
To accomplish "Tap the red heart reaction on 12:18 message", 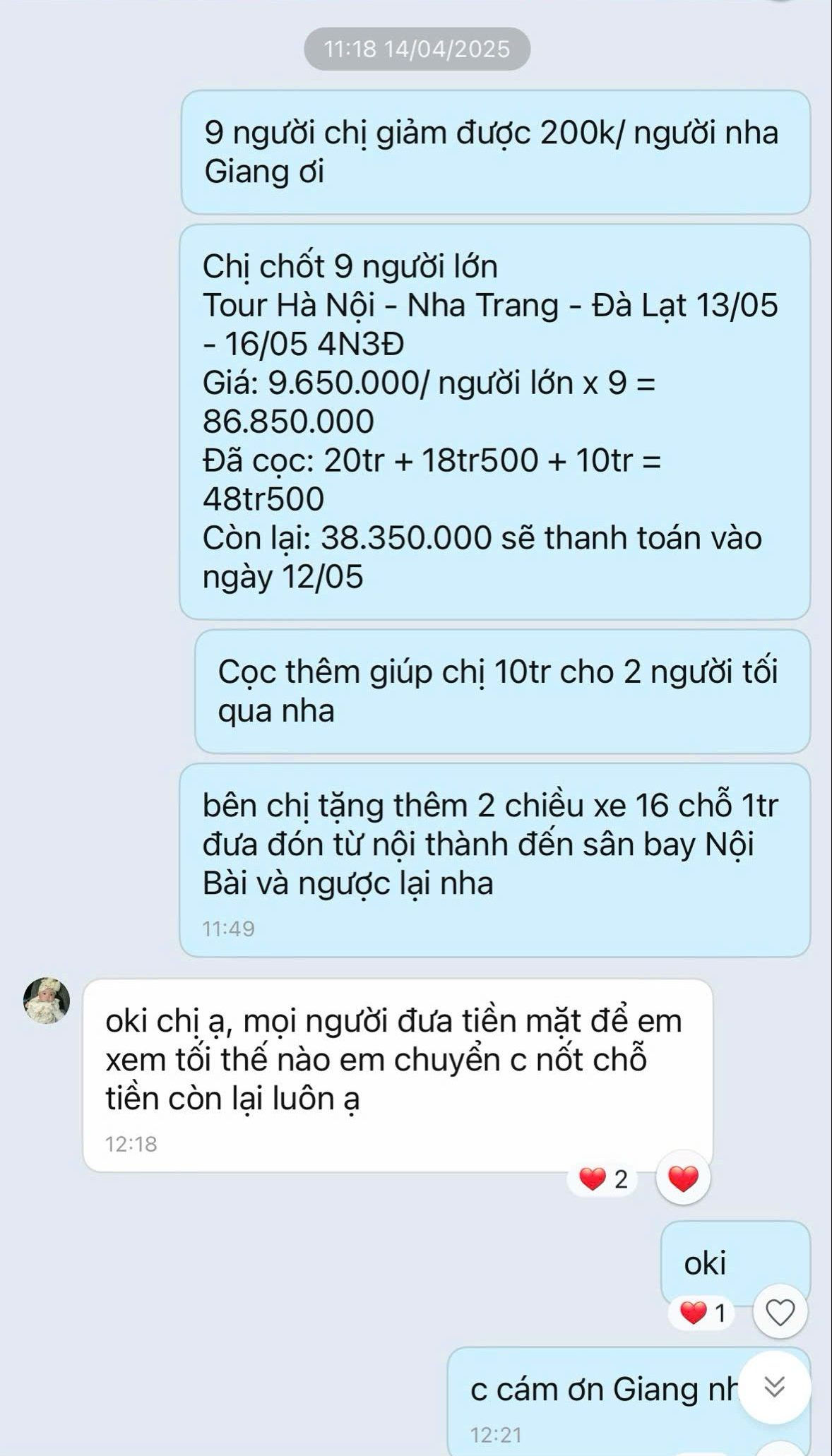I will pyautogui.click(x=682, y=1178).
